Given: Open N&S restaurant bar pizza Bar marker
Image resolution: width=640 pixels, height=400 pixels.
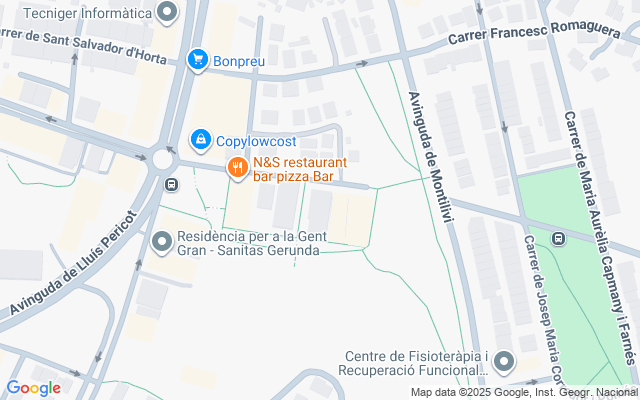Looking at the screenshot, I should click(237, 168).
